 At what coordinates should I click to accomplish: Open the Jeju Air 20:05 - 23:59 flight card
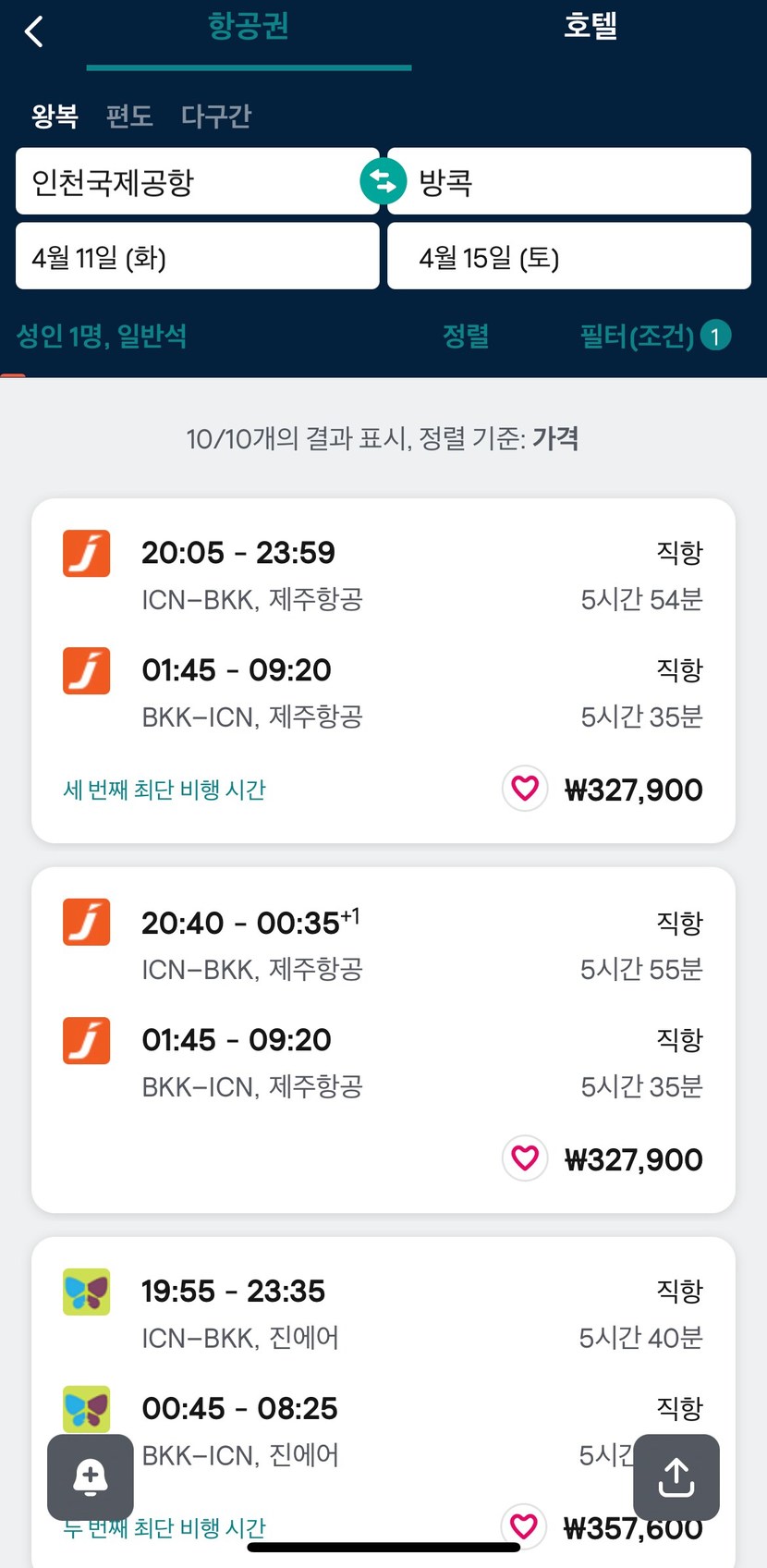pyautogui.click(x=383, y=670)
